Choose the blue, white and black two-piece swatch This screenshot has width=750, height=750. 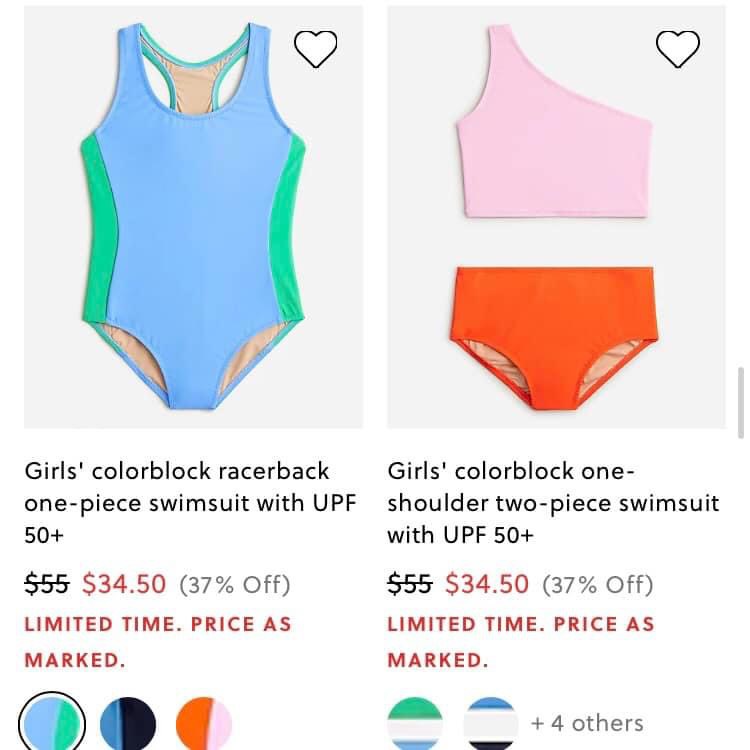pyautogui.click(x=491, y=724)
